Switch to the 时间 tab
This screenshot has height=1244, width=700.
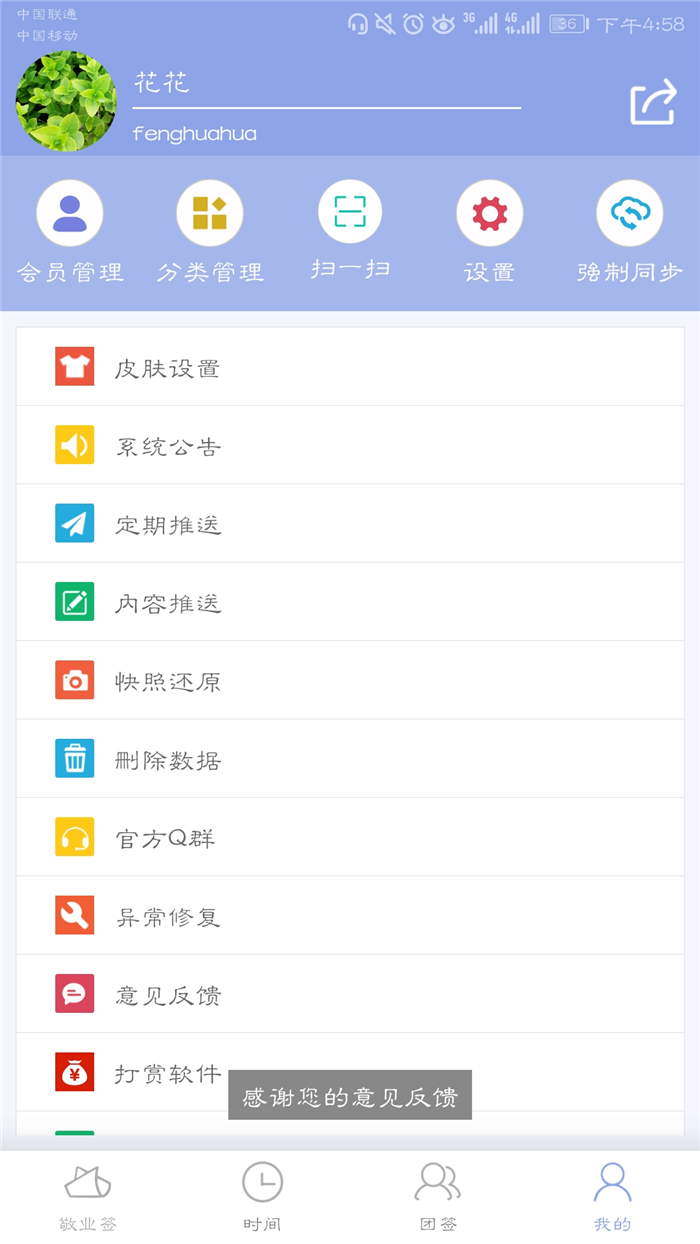point(262,1197)
